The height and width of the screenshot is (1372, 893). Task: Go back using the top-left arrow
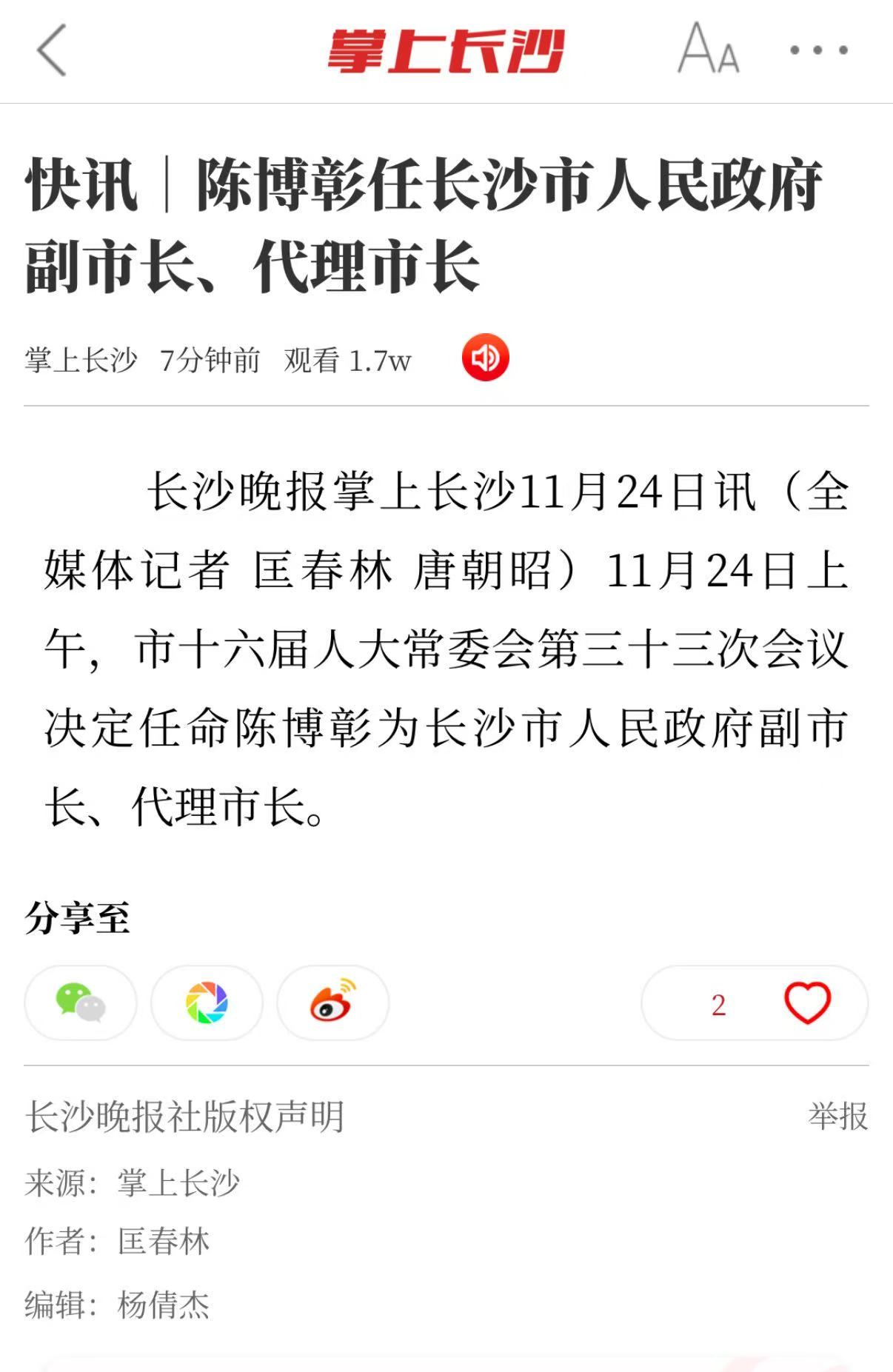(x=52, y=50)
